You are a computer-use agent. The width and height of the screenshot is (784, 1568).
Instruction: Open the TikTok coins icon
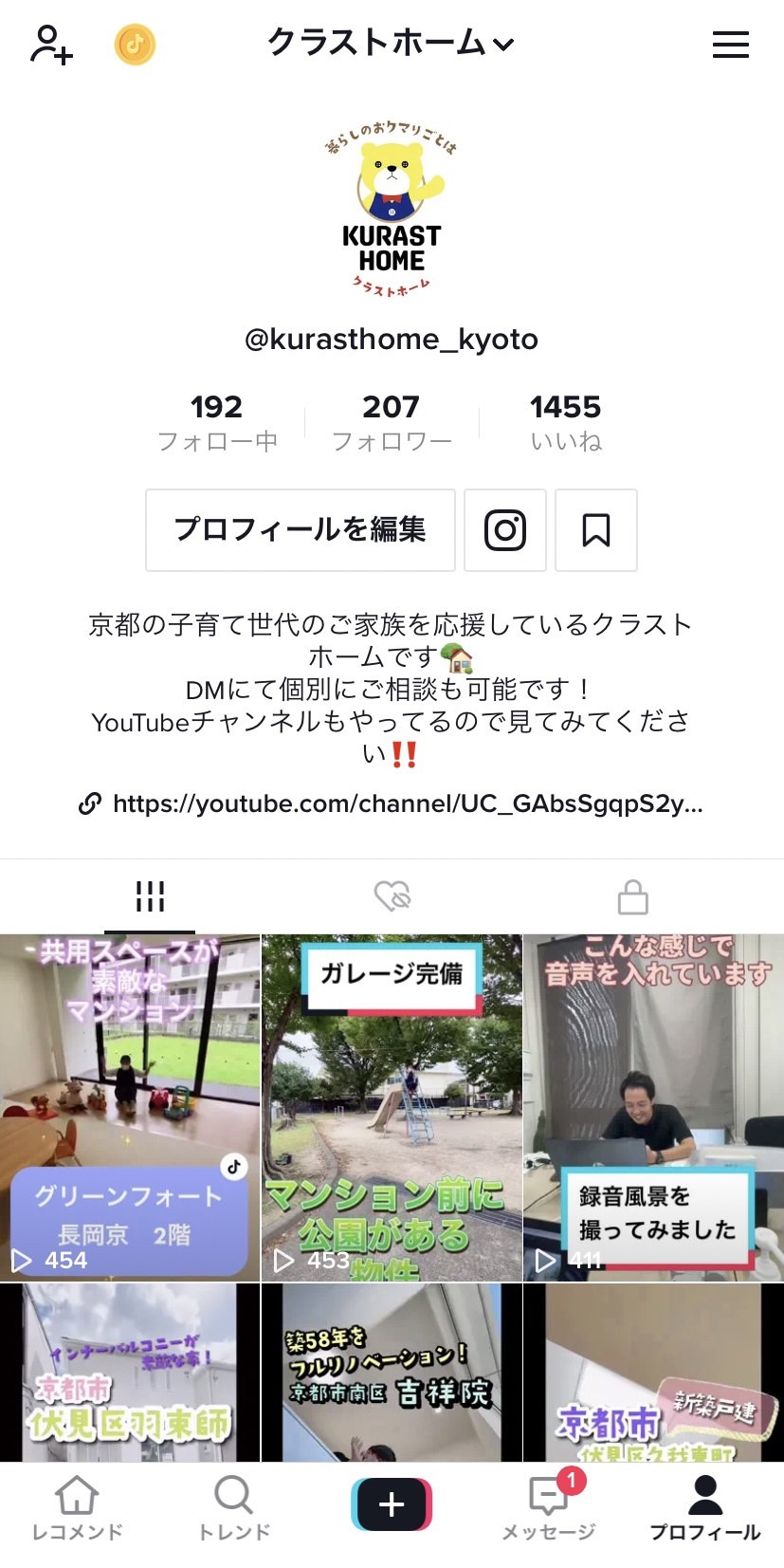tap(135, 45)
